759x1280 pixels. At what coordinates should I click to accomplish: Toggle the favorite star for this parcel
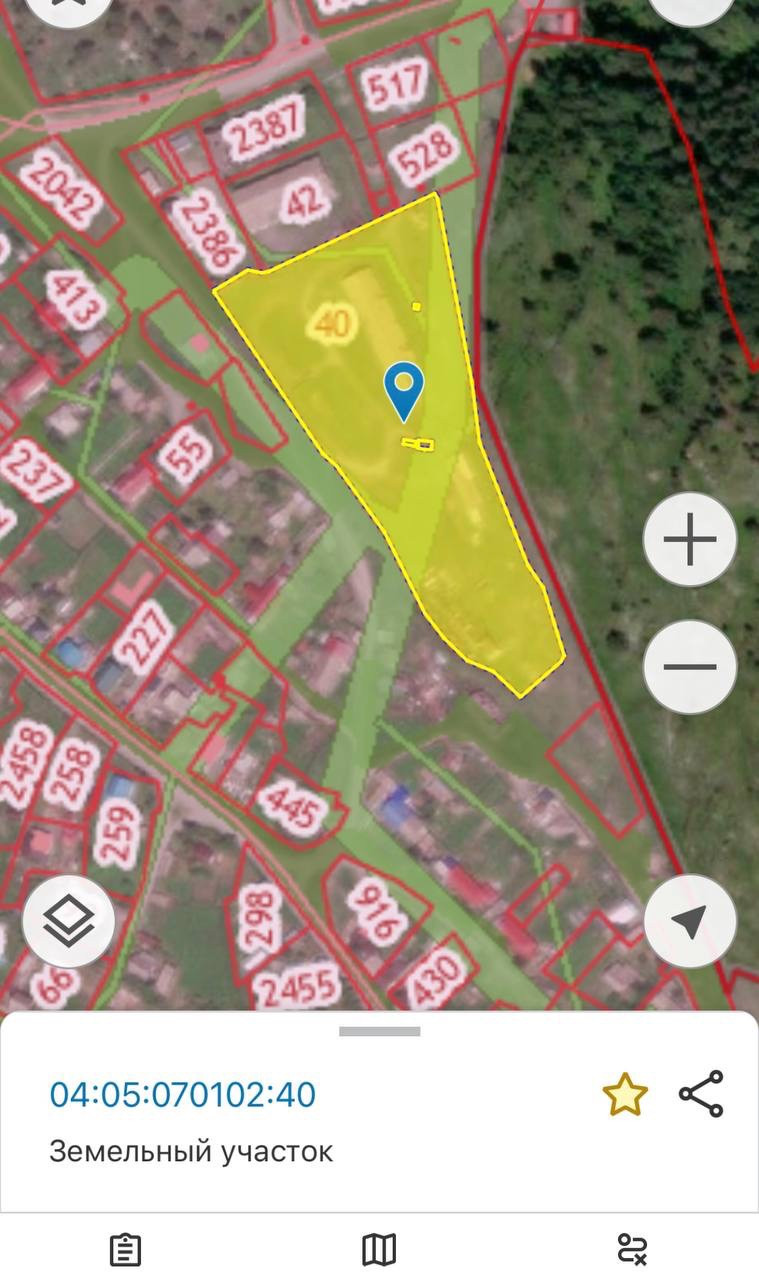(625, 1095)
